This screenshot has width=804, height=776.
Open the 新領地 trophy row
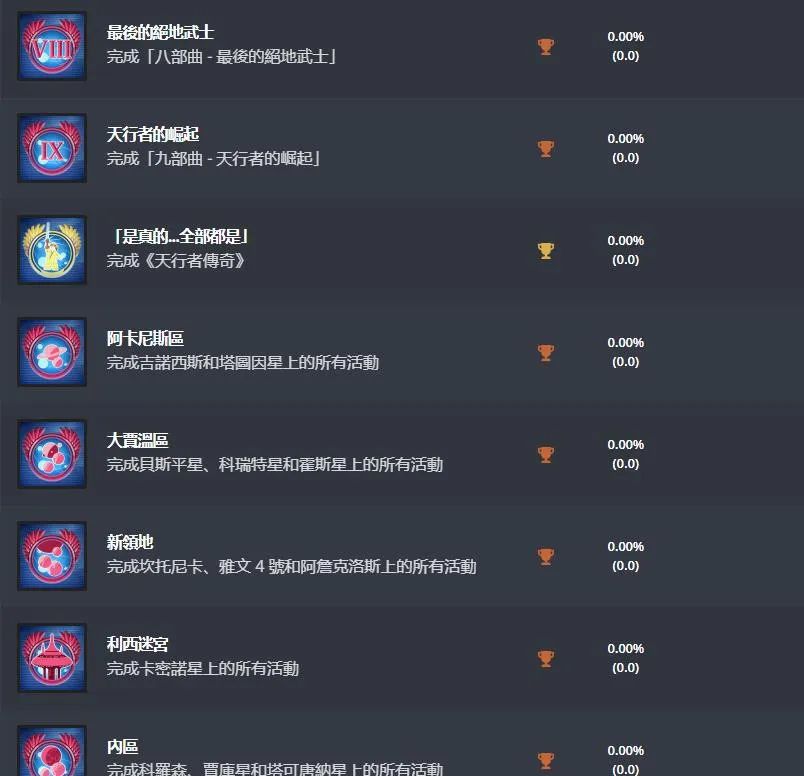130,543
